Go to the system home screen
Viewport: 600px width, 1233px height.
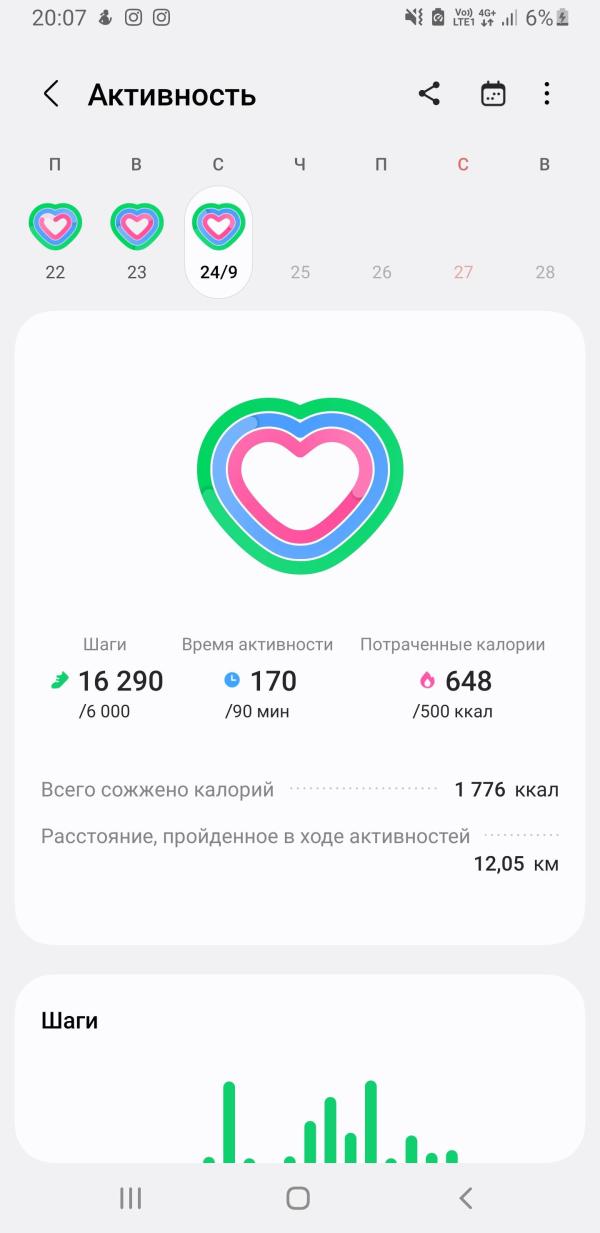[x=298, y=1198]
